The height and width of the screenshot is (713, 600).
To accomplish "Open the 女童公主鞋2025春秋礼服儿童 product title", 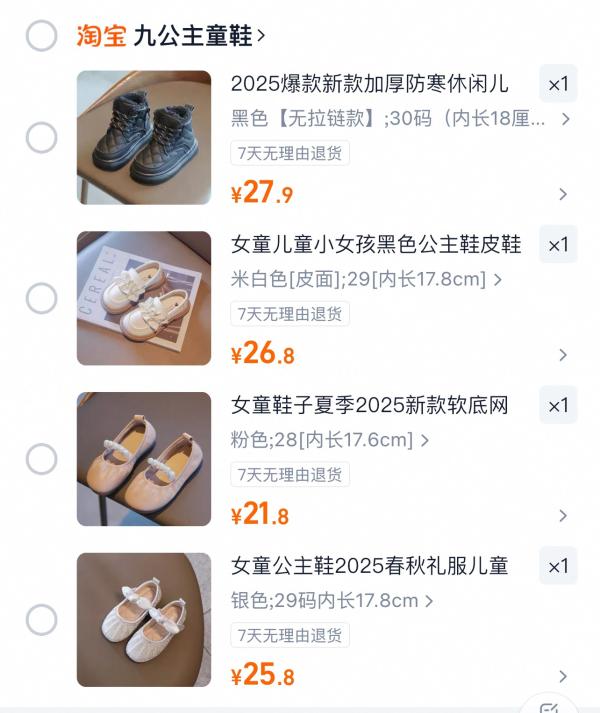I will coord(370,566).
